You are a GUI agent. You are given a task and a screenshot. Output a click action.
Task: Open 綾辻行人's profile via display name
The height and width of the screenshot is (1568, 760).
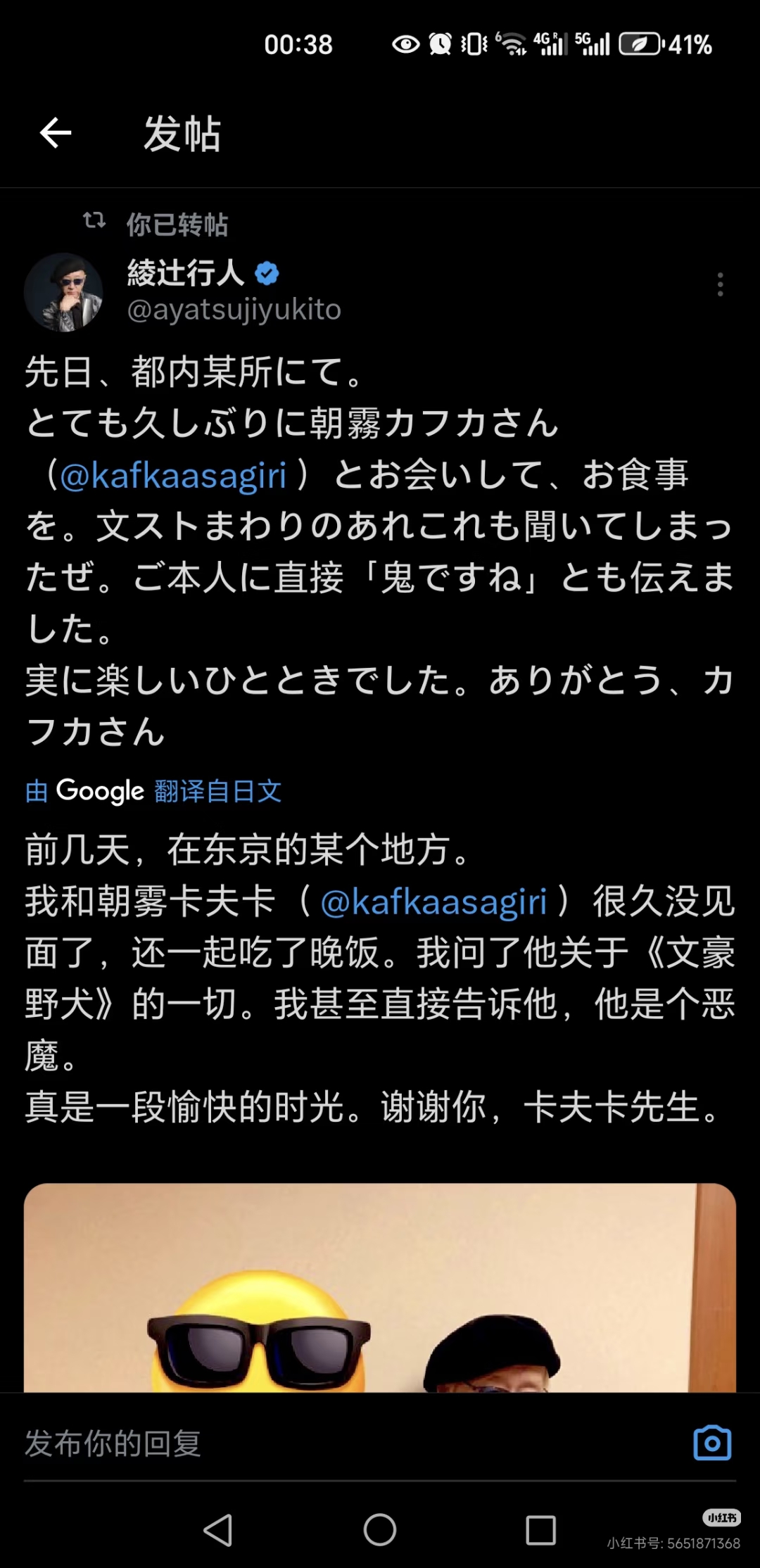click(x=186, y=272)
